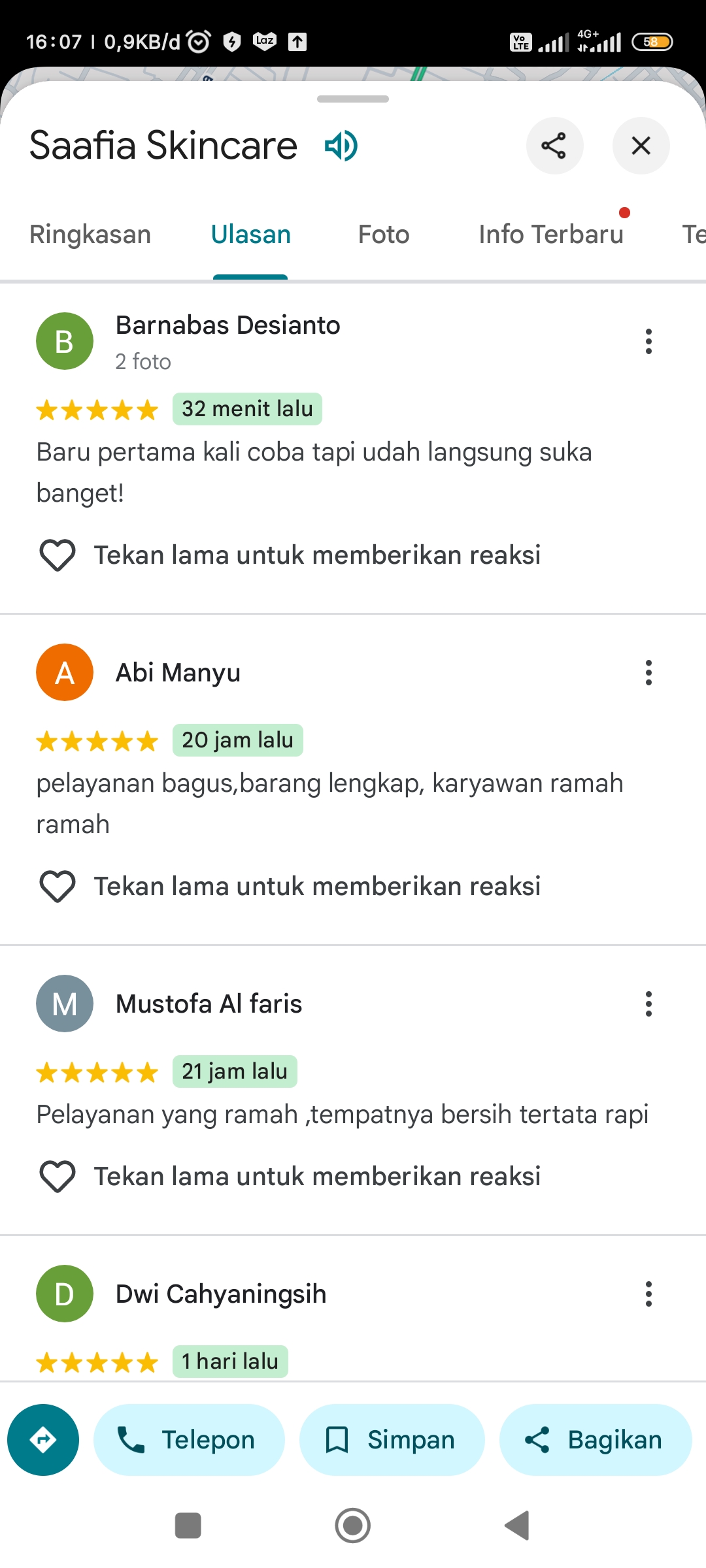
Task: Tap the speaker icon next to Saafia Skincare
Action: coord(341,146)
